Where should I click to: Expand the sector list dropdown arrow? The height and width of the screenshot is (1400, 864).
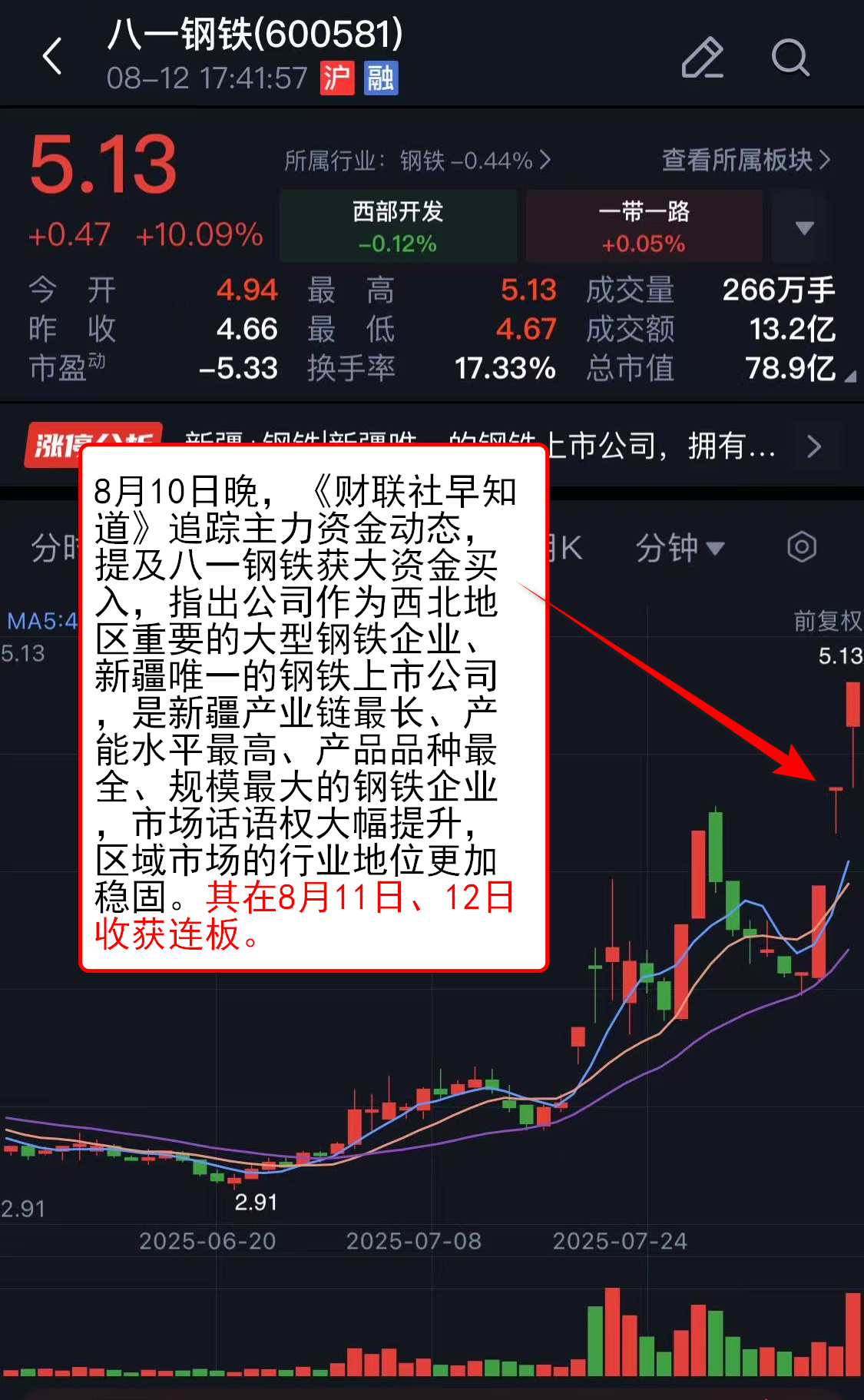pos(804,227)
